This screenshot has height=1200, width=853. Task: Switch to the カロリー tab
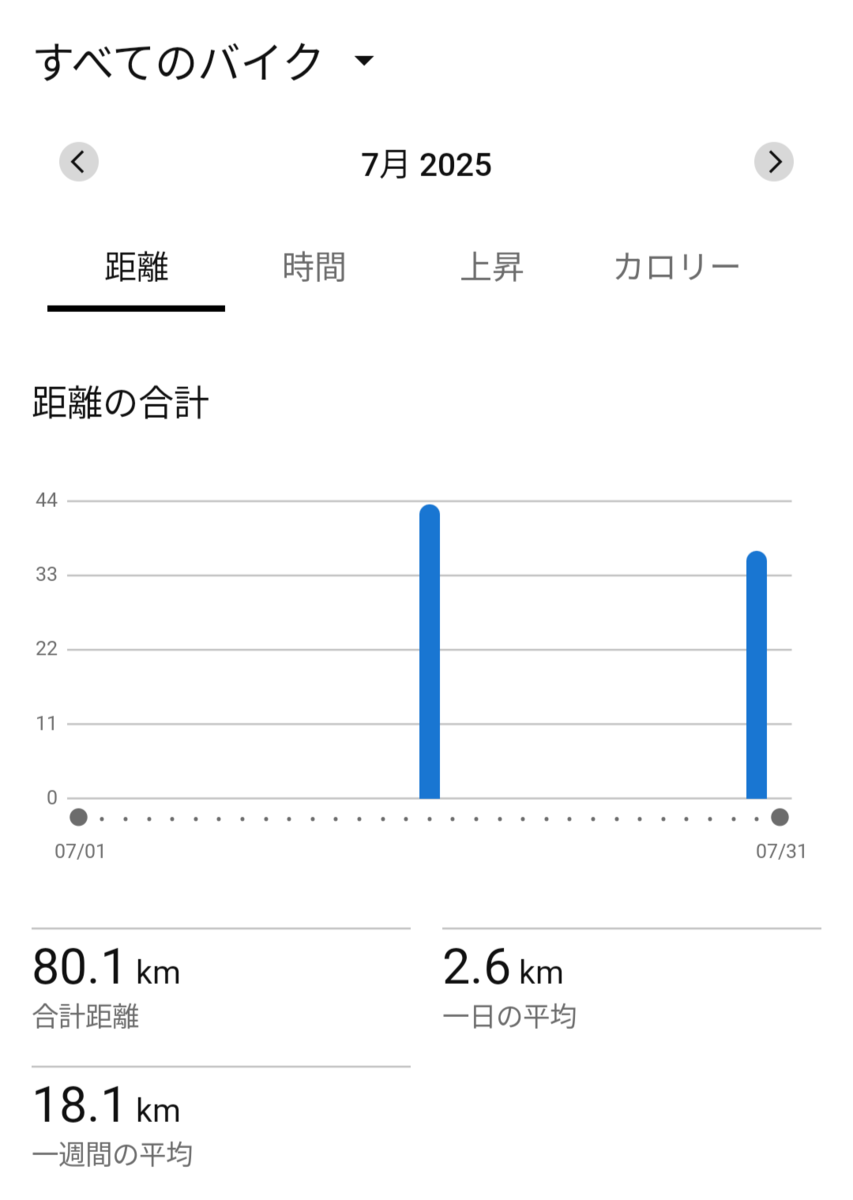(676, 268)
